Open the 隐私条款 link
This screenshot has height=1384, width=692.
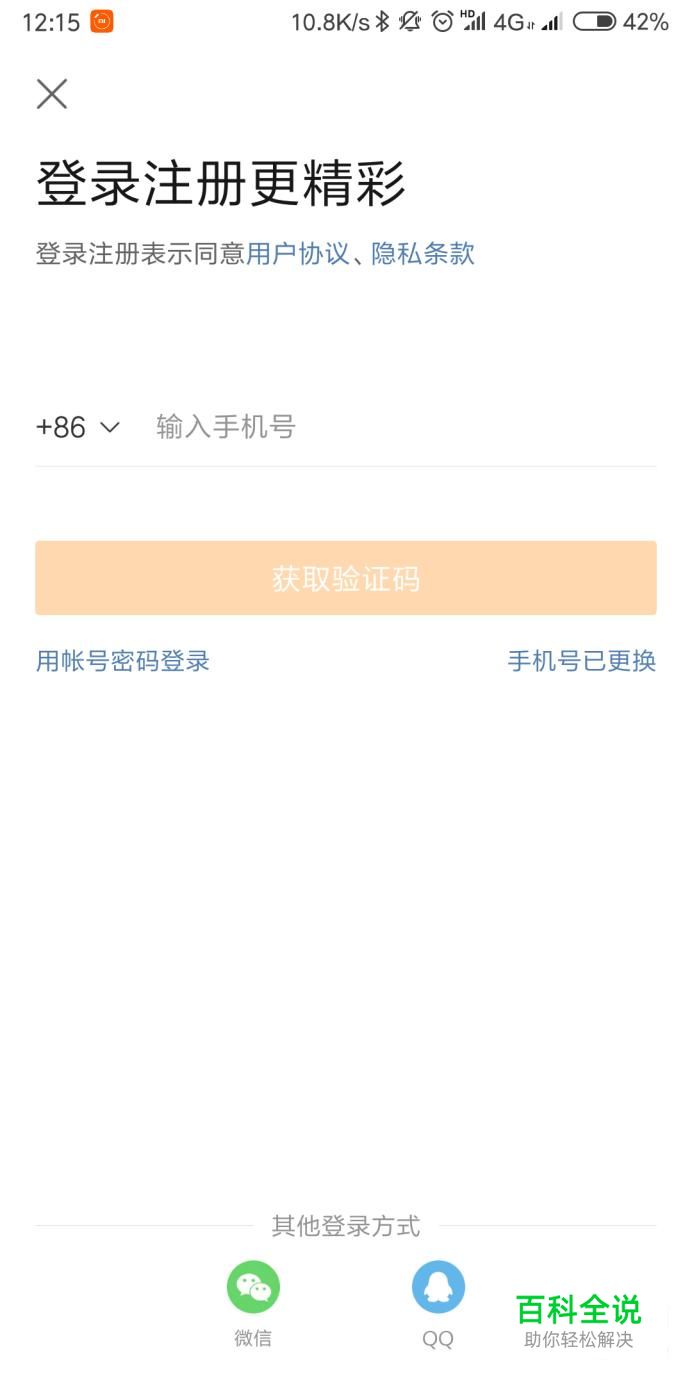click(x=423, y=254)
